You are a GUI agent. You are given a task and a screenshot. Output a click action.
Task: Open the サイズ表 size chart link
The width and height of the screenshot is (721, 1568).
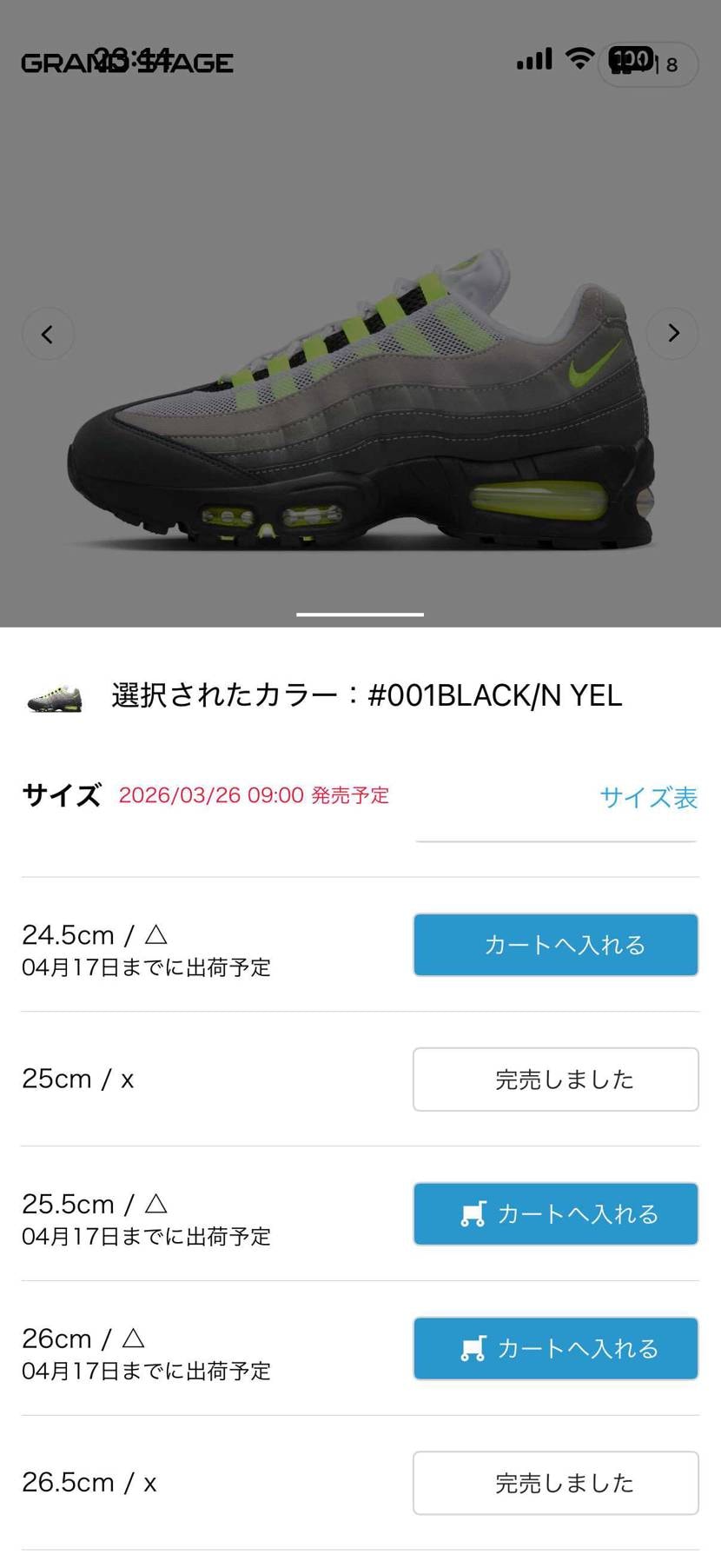pyautogui.click(x=648, y=797)
